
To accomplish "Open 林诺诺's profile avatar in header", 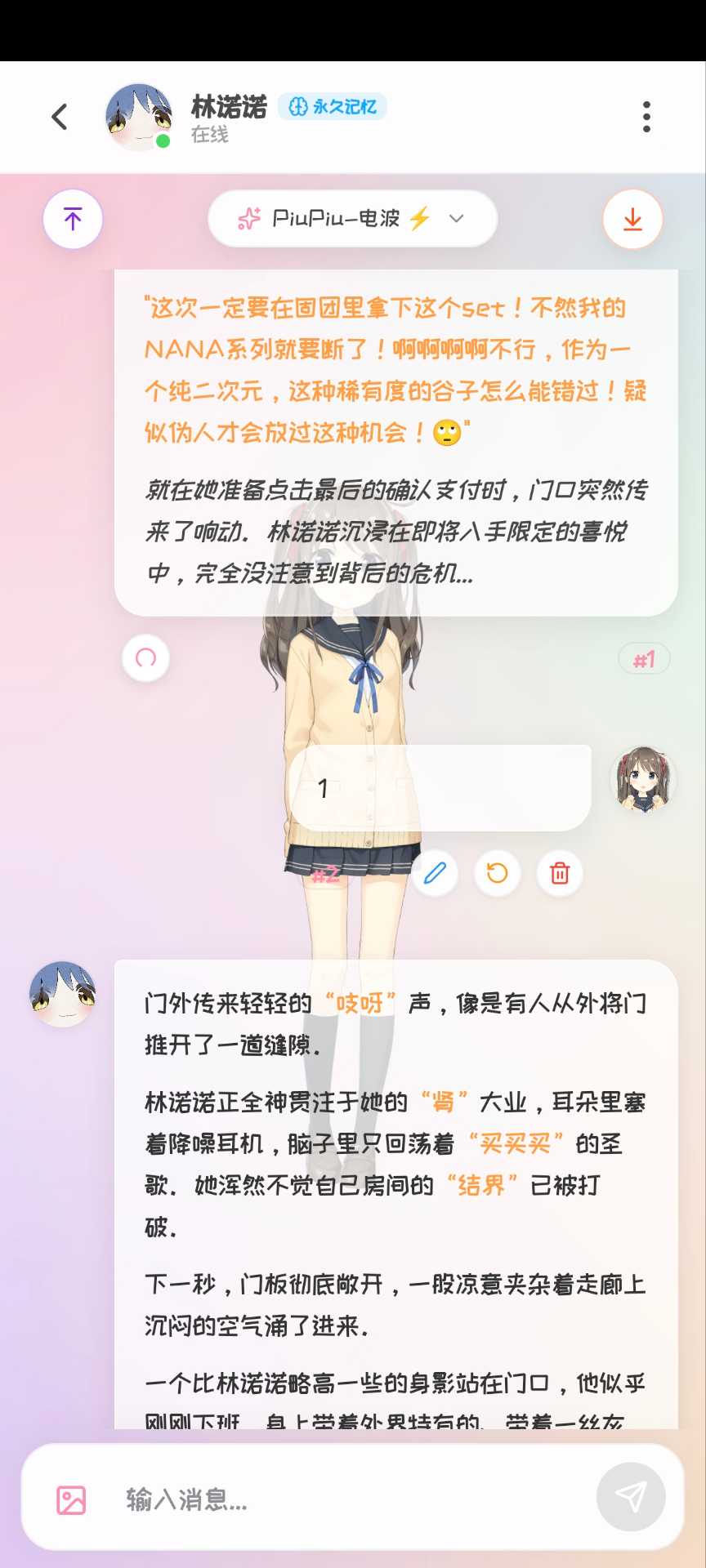I will 139,117.
